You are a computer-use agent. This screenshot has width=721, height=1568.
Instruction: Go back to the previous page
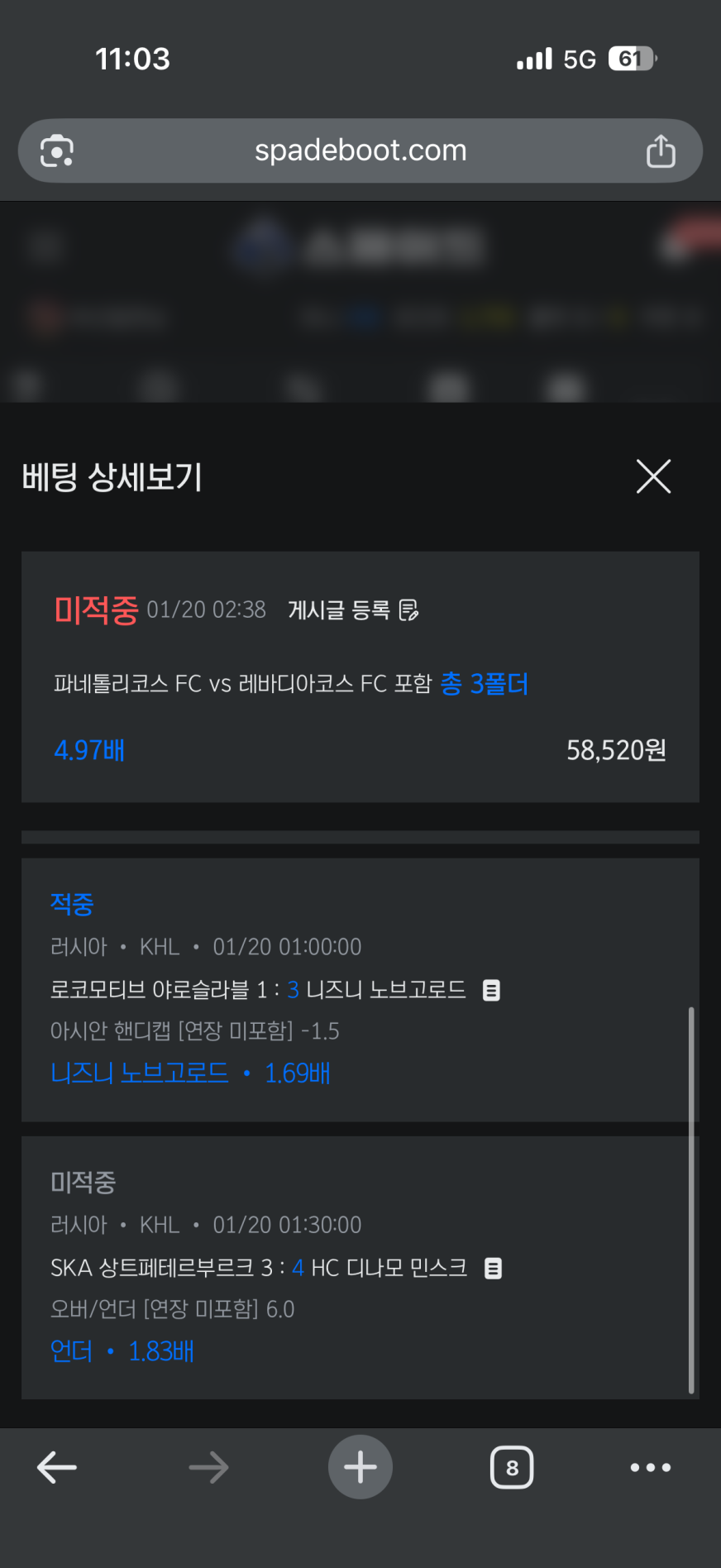(x=57, y=1467)
